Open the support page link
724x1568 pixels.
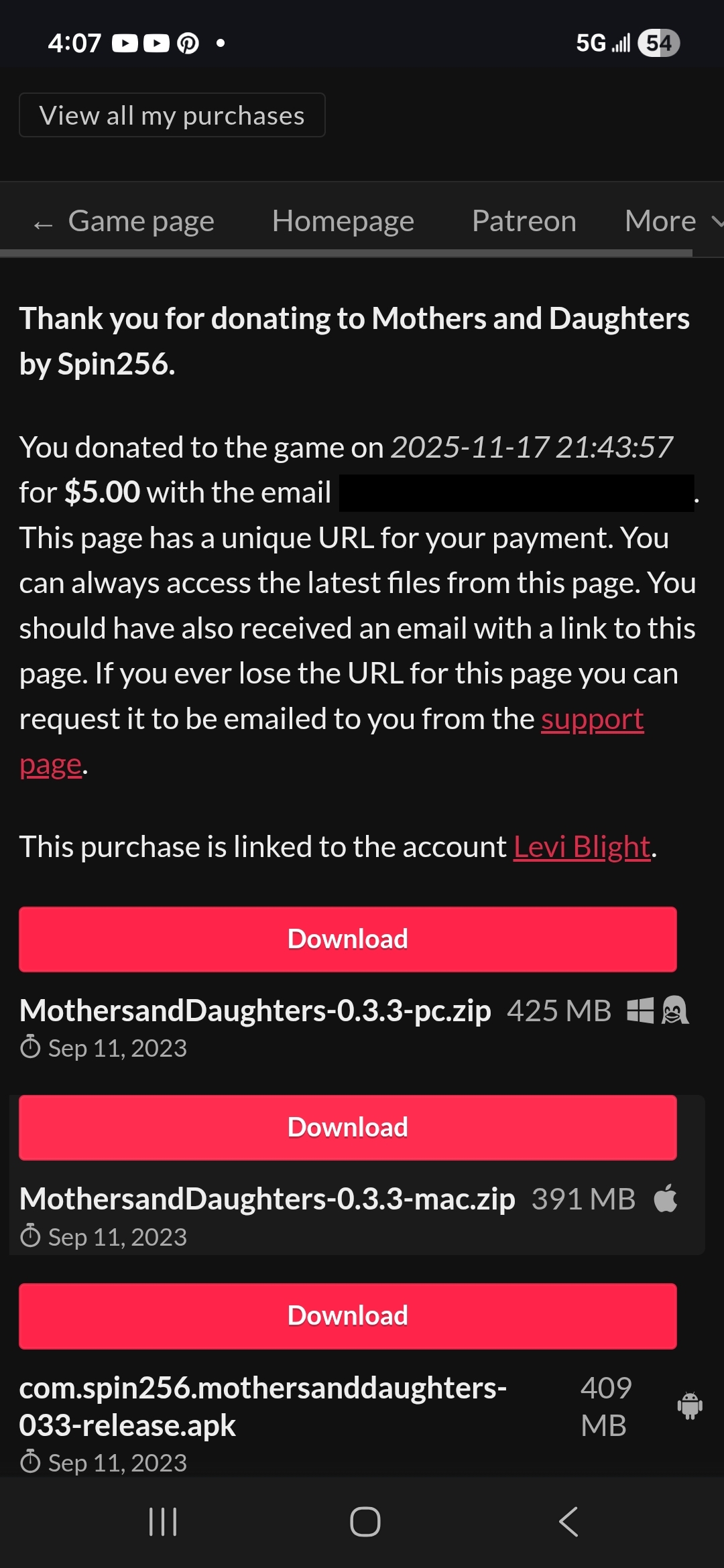[x=591, y=720]
